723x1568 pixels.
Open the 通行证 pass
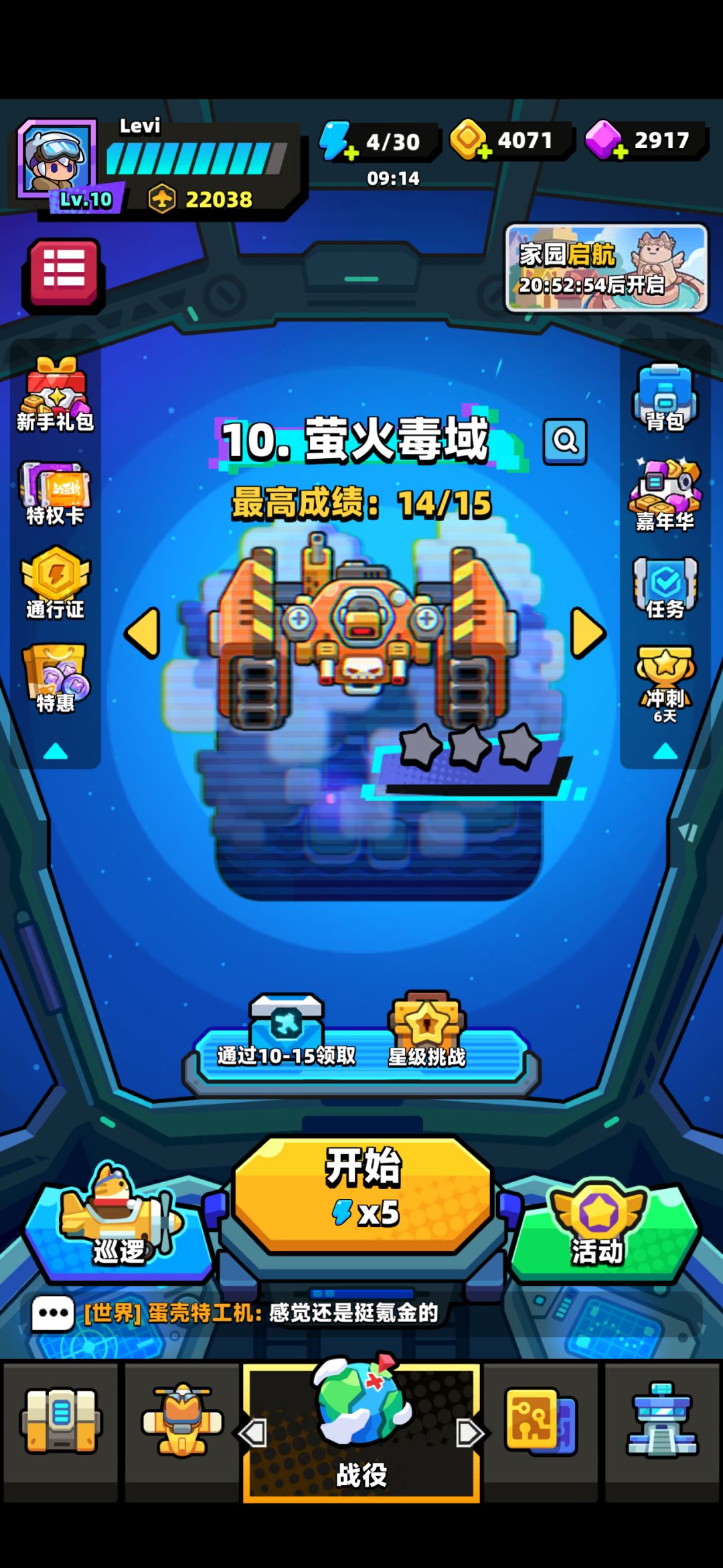click(56, 583)
